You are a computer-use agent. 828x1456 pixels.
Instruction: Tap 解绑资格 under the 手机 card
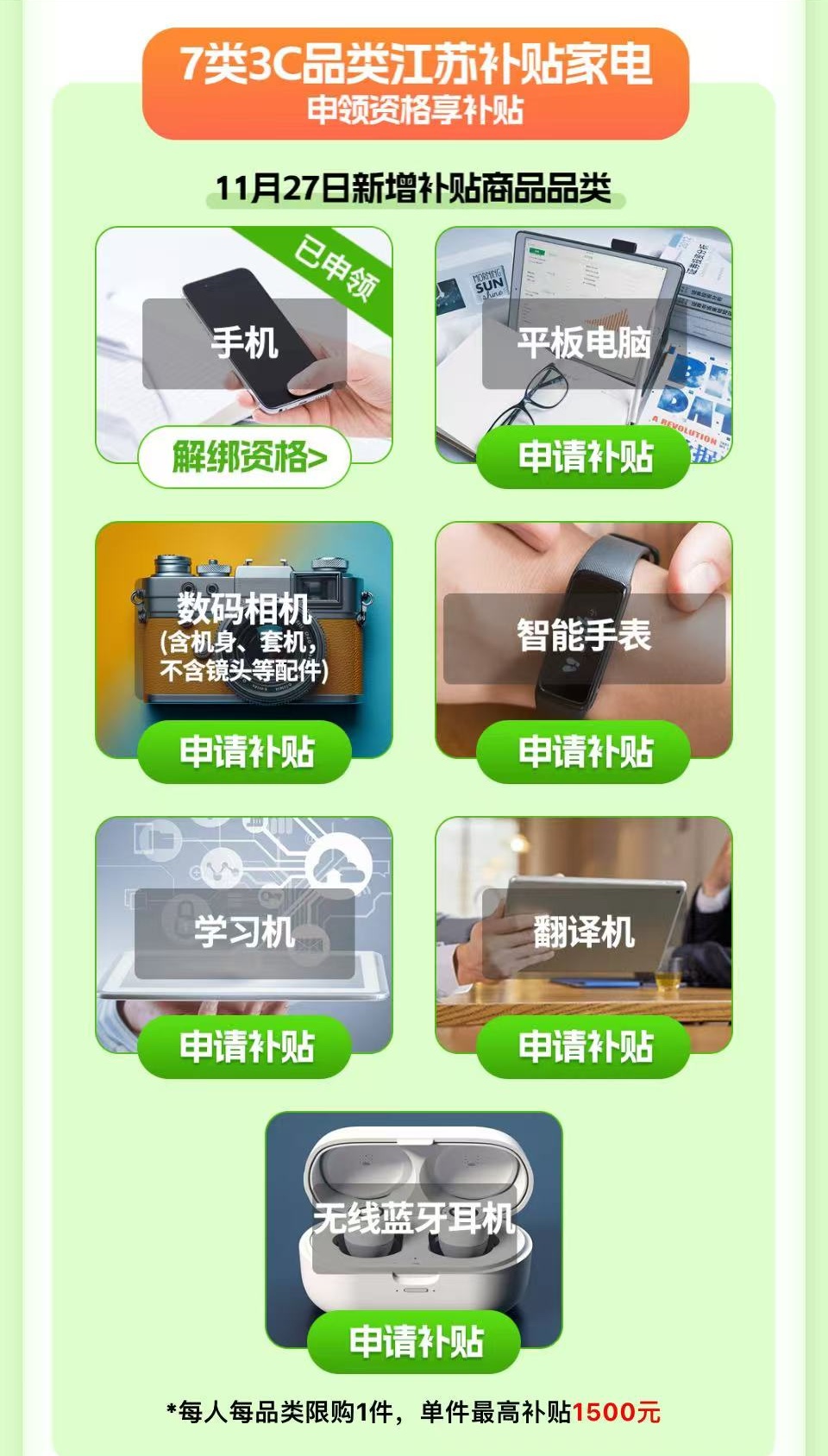[245, 457]
